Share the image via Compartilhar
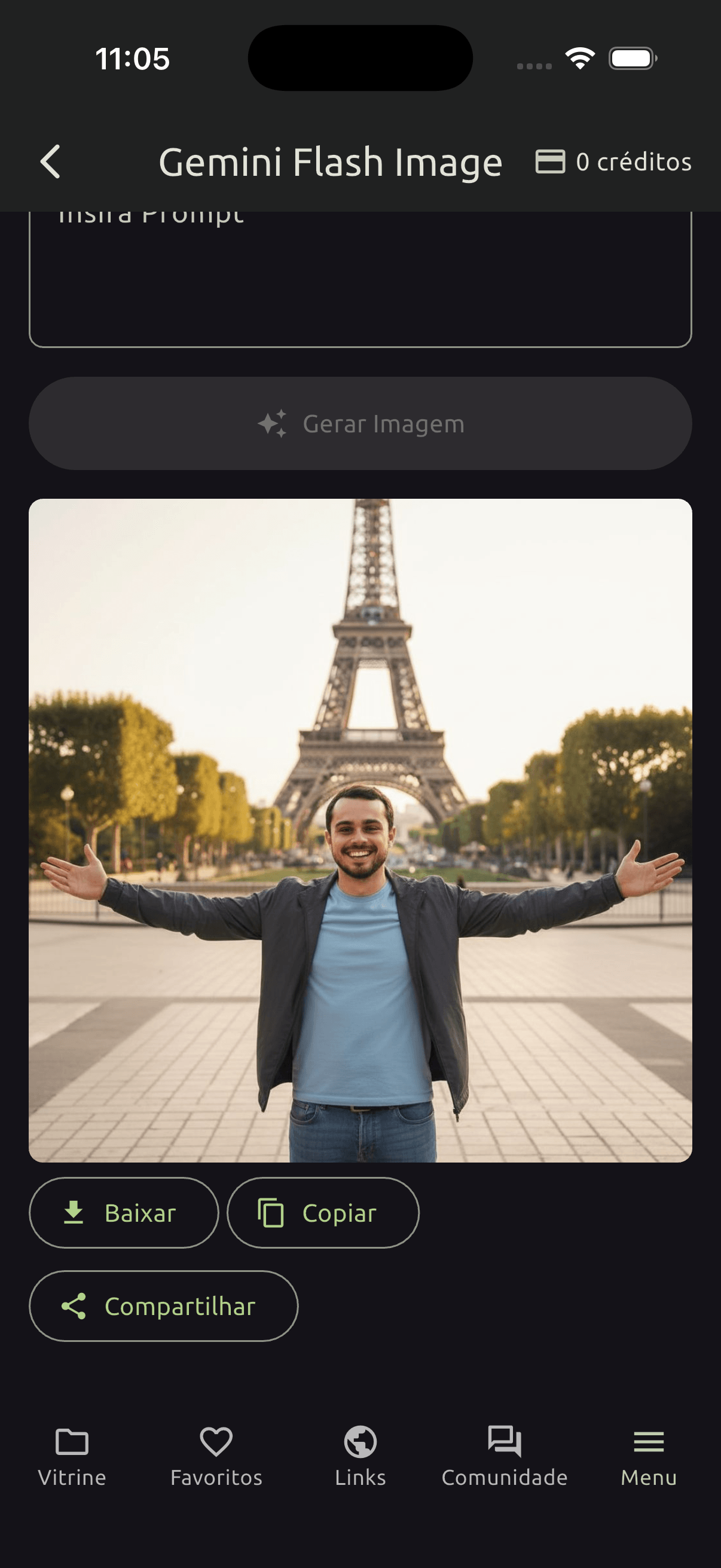Image resolution: width=721 pixels, height=1568 pixels. click(x=163, y=1306)
